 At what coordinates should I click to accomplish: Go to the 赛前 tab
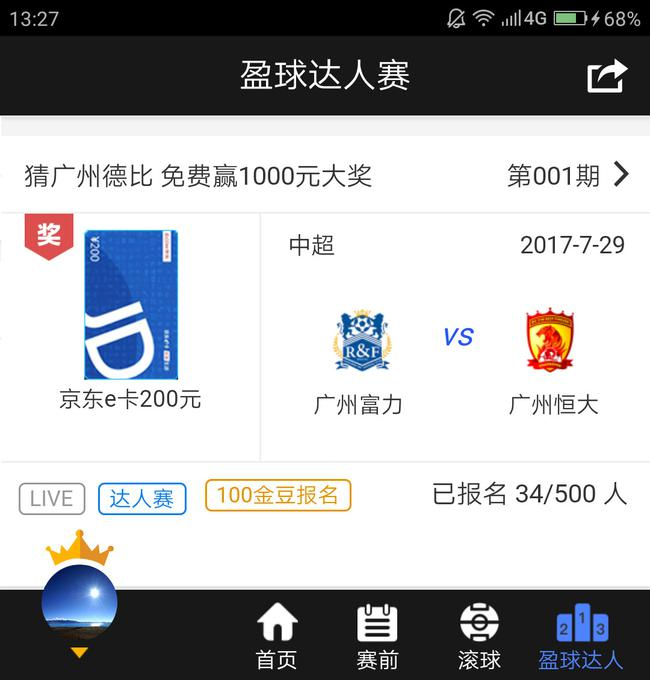pos(377,636)
